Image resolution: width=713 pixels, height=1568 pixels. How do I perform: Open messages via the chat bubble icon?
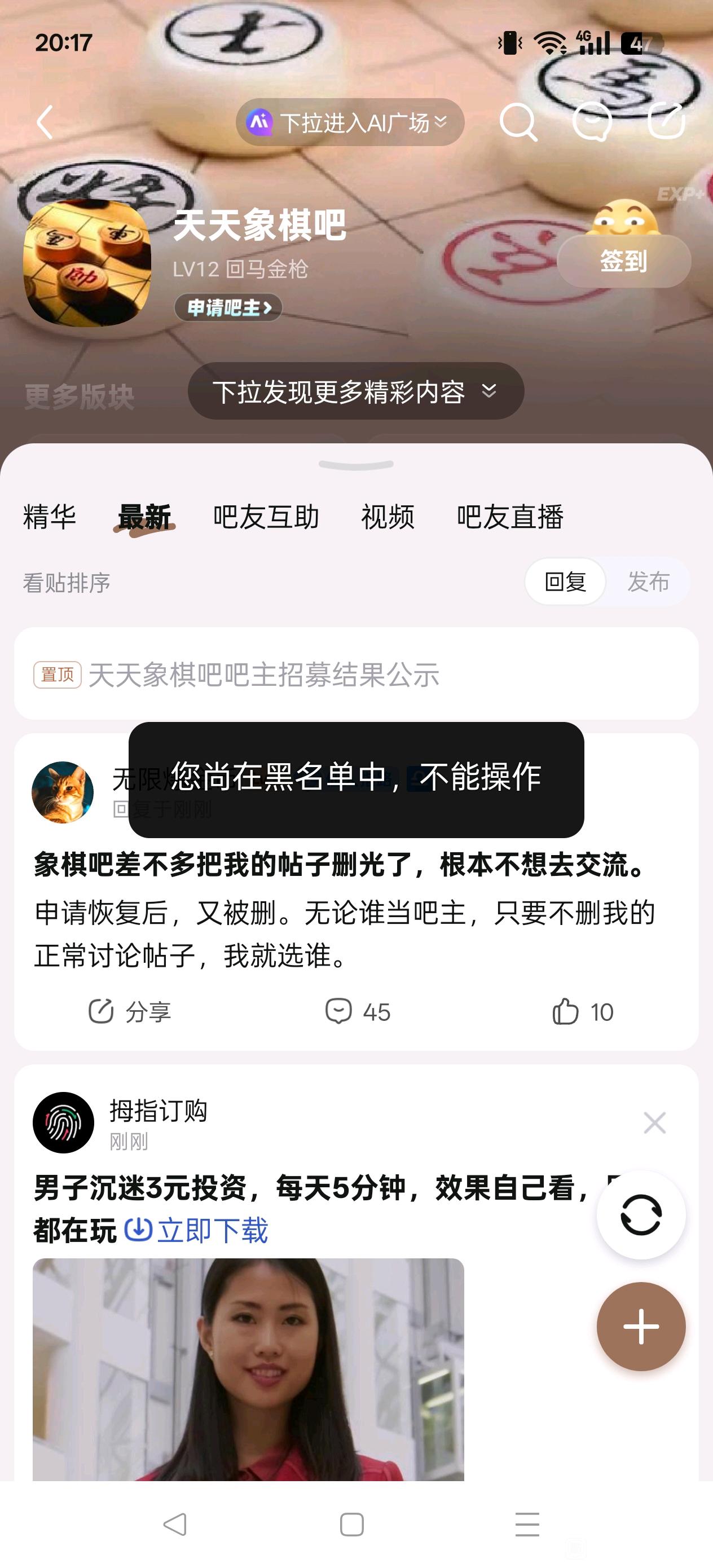pos(592,122)
